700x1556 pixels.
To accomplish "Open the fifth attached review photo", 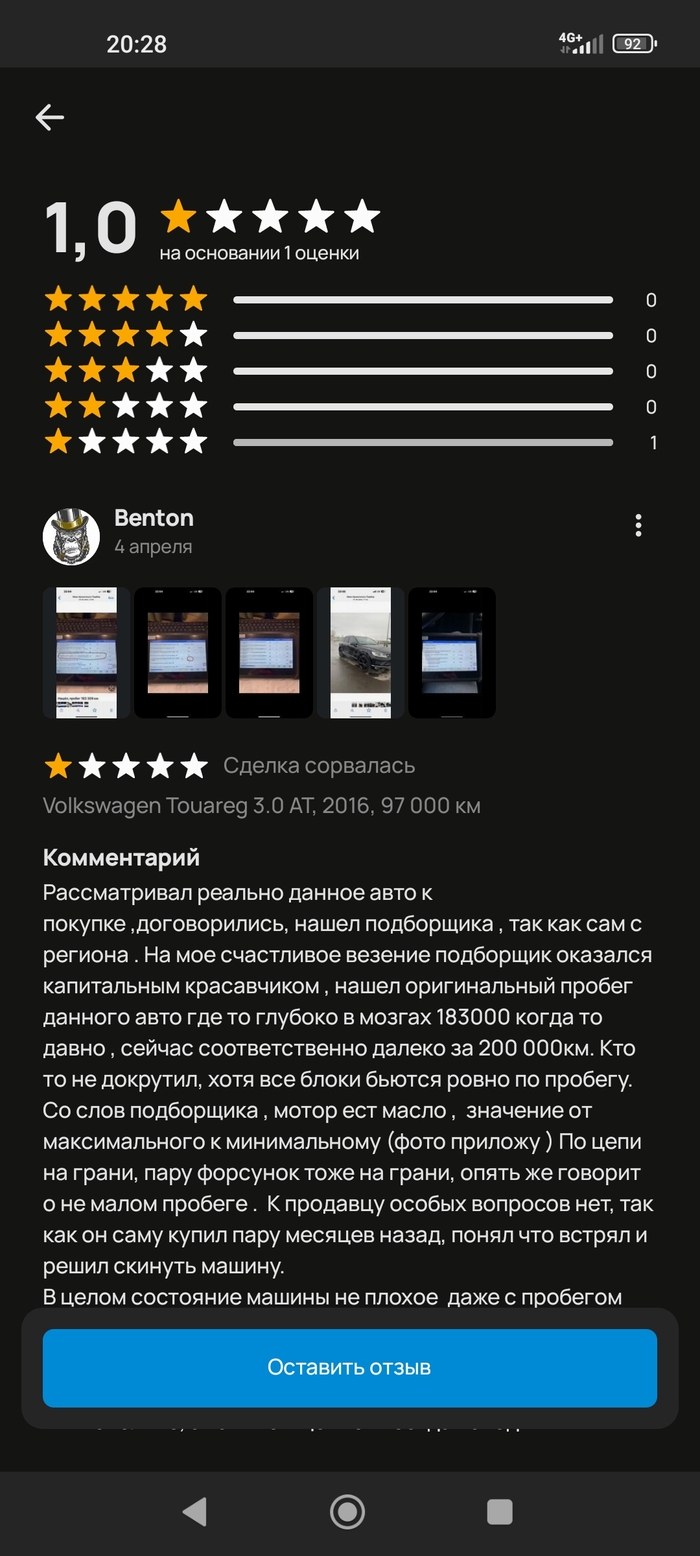I will (x=452, y=652).
